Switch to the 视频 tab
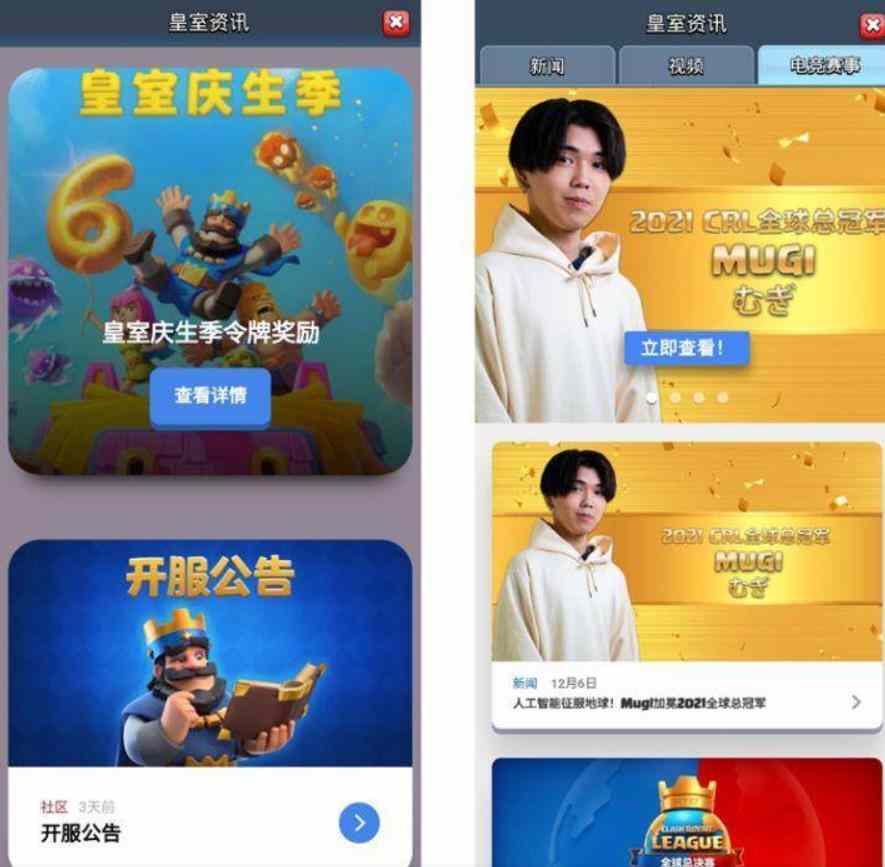 [685, 67]
